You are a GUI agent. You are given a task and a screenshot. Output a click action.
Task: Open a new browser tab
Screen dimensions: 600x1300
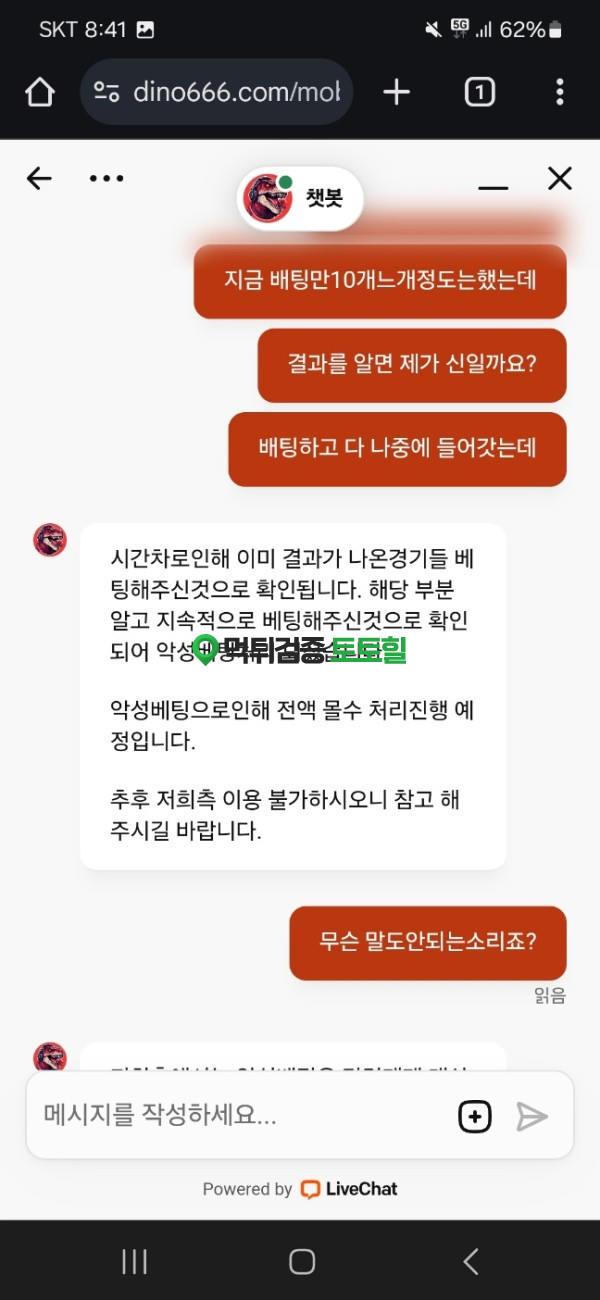[x=397, y=93]
